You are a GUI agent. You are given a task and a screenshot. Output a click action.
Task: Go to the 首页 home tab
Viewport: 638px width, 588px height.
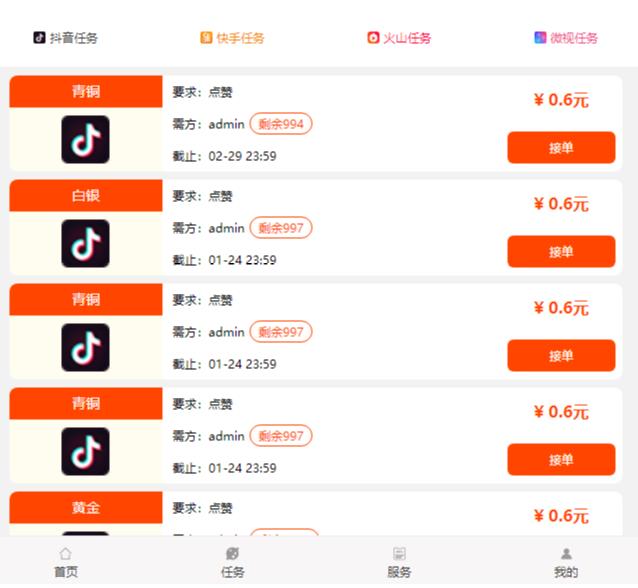pyautogui.click(x=66, y=563)
